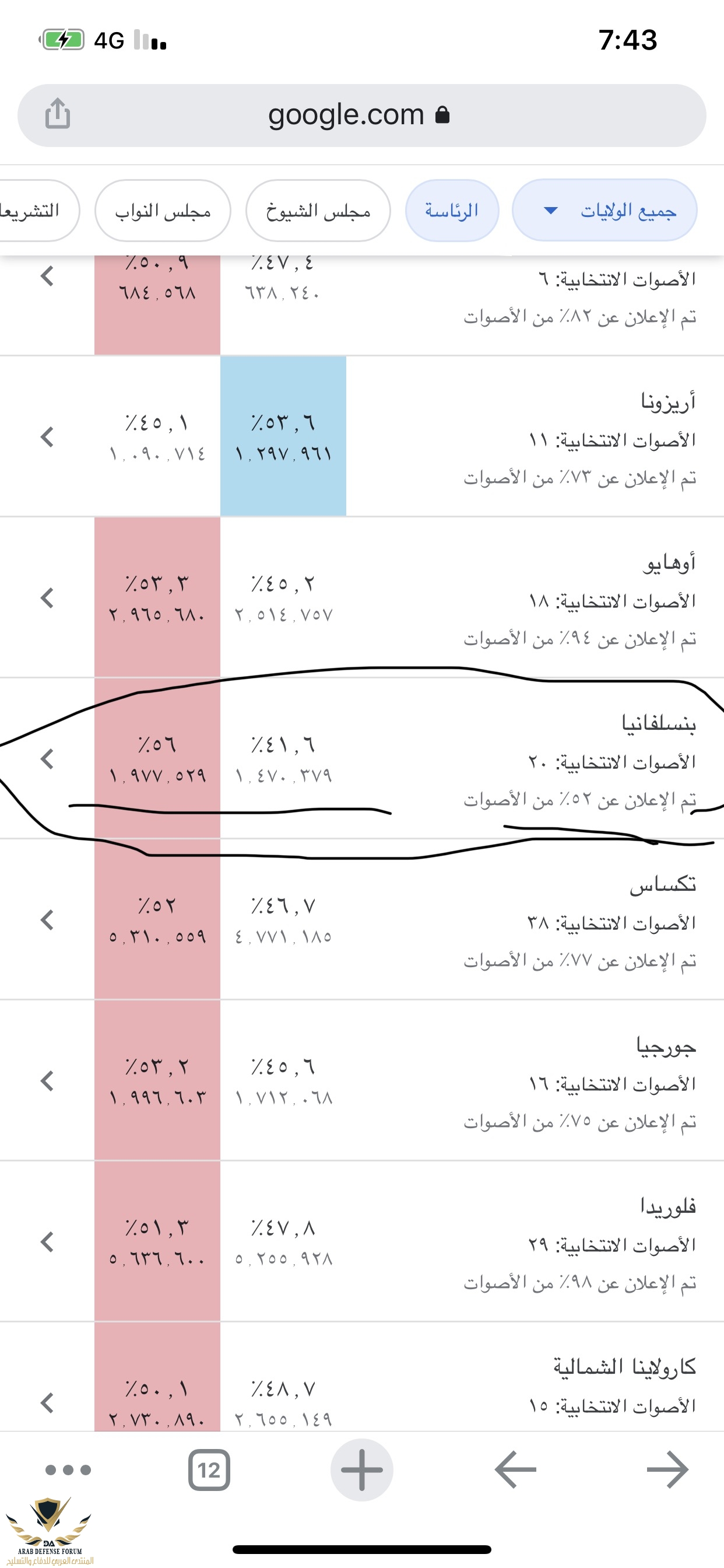The height and width of the screenshot is (1568, 724).
Task: Open the أوهايو Ohio results row
Action: coord(47,598)
